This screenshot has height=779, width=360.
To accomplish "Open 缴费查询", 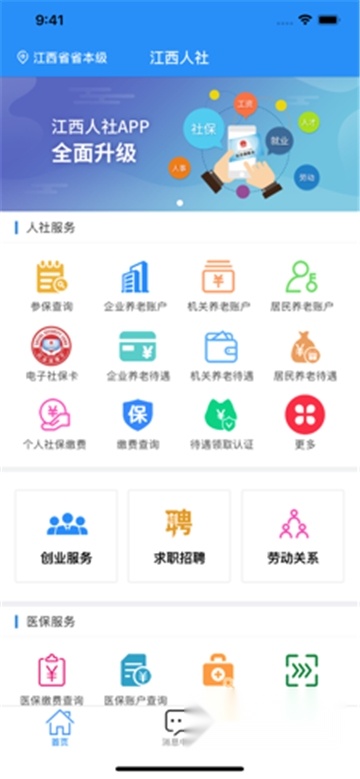I will 138,423.
